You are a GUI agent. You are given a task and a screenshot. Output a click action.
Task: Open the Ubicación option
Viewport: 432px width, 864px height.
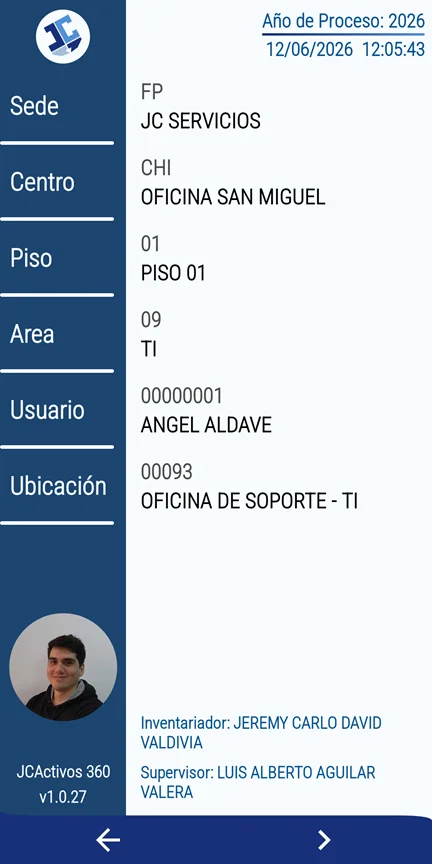[58, 486]
